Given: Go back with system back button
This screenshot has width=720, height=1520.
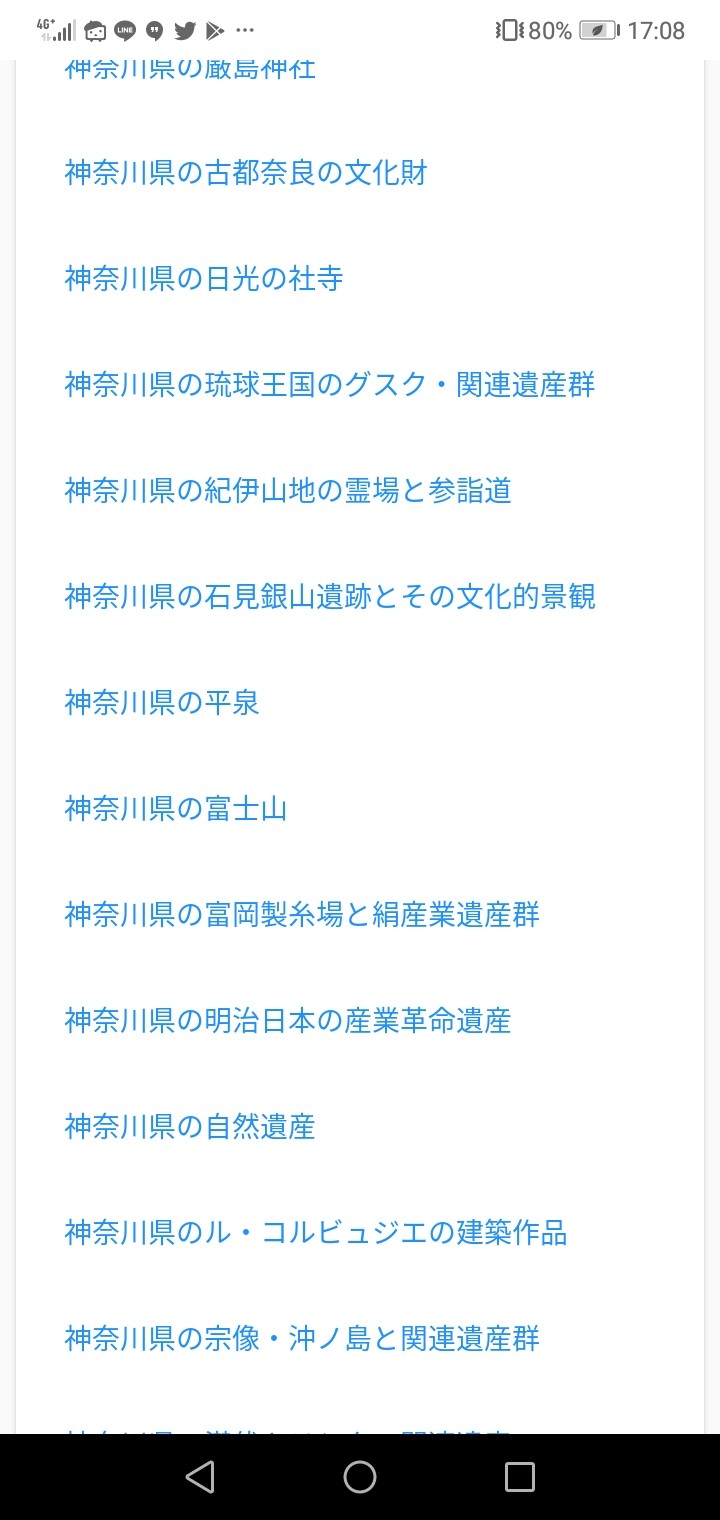Looking at the screenshot, I should [x=200, y=1477].
